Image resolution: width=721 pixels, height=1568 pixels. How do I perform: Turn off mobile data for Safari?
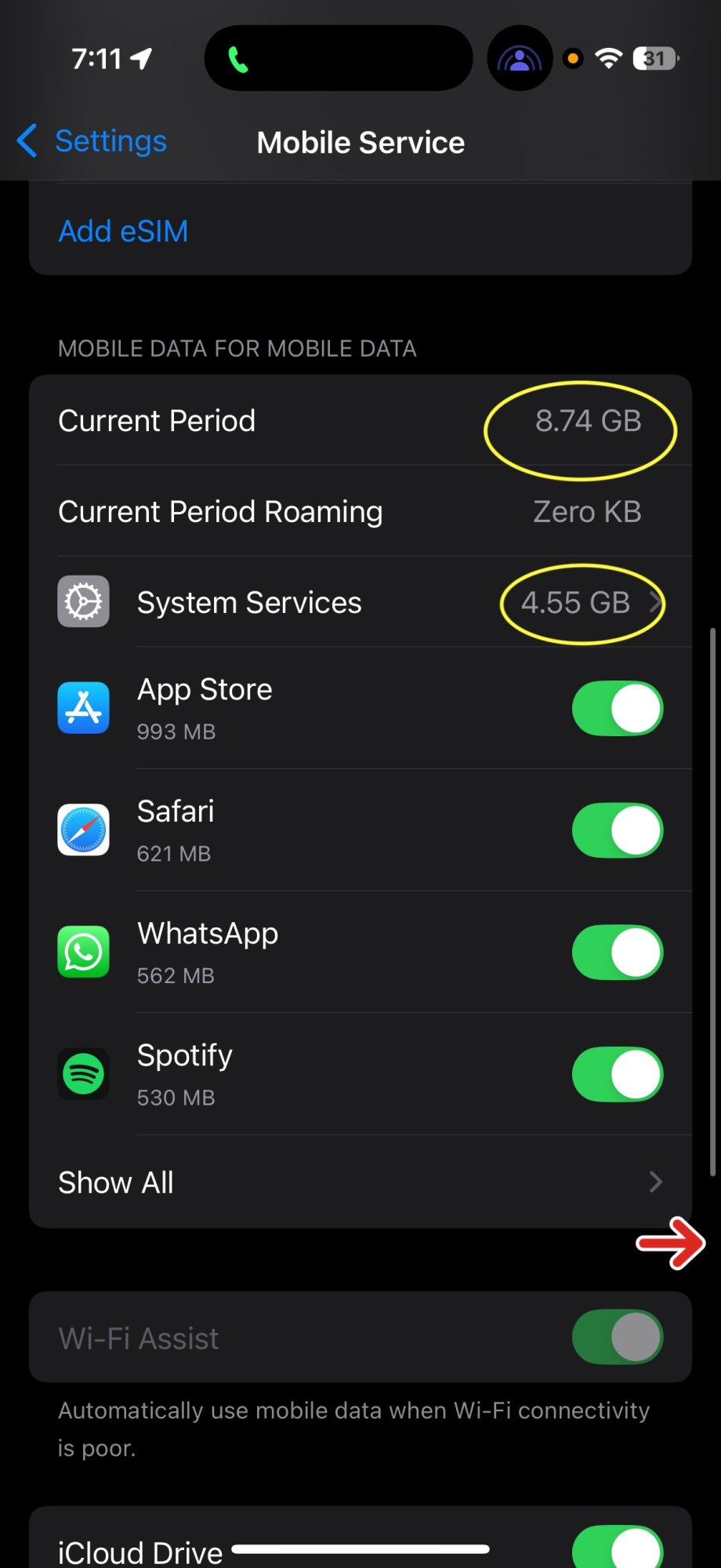tap(617, 830)
